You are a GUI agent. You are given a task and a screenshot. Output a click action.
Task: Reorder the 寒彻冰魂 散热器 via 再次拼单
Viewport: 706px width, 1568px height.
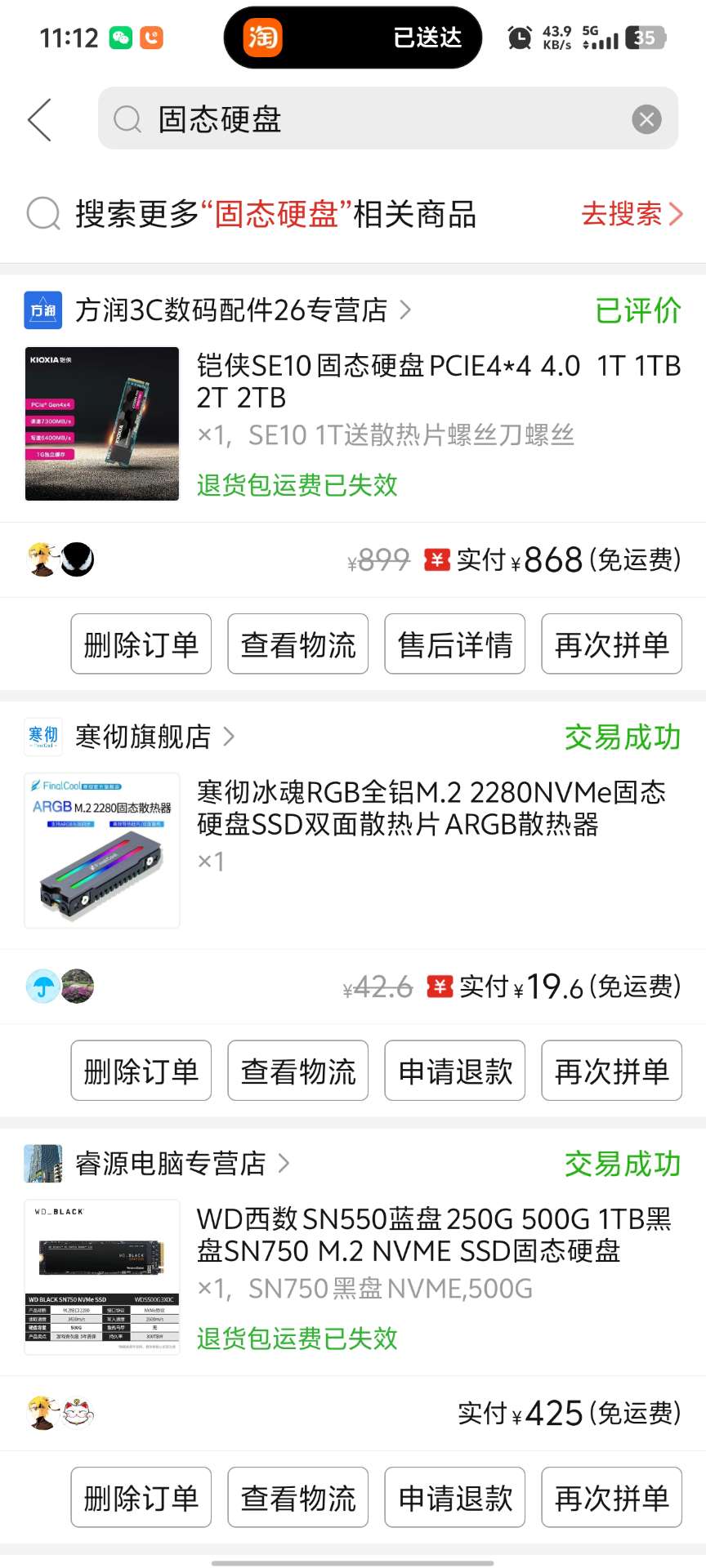pos(611,1071)
